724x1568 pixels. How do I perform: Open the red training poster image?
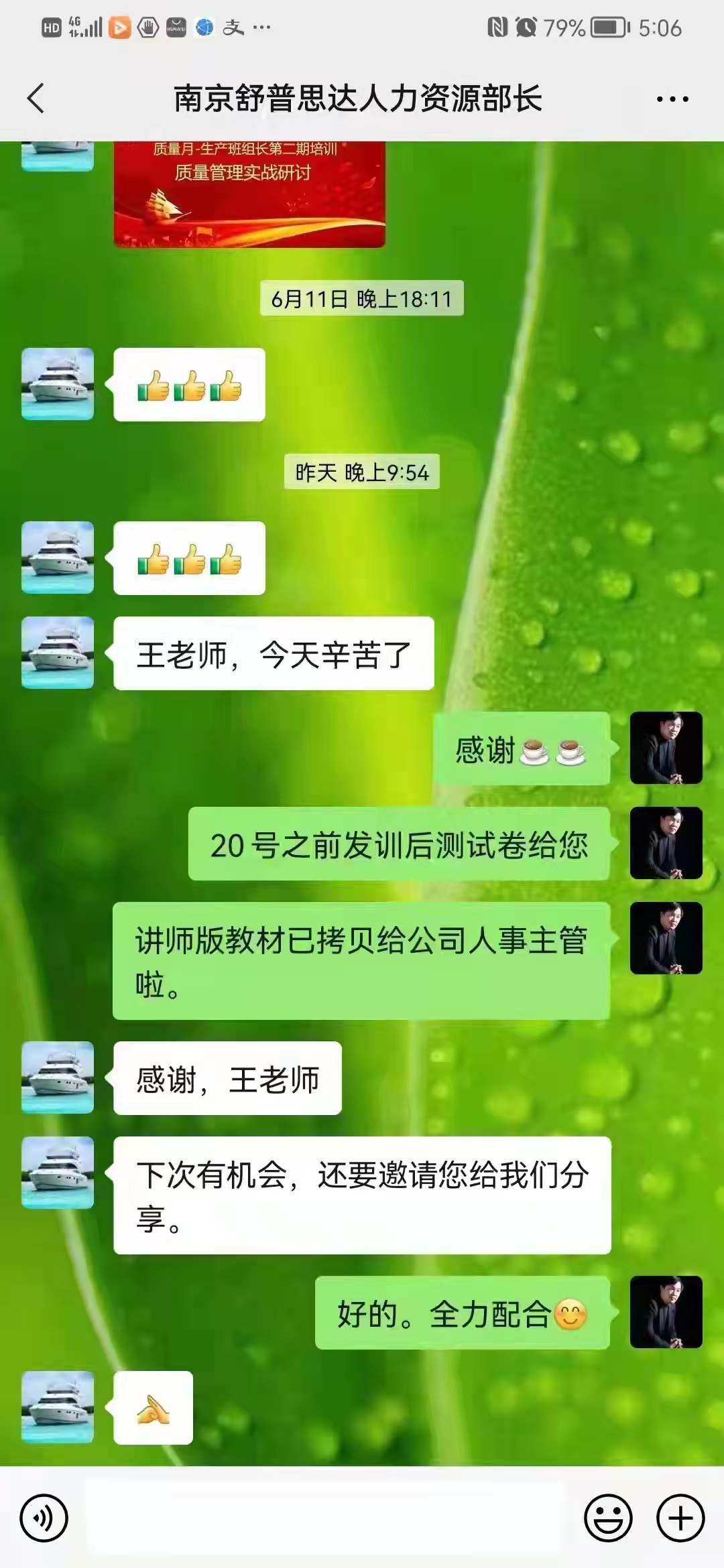pyautogui.click(x=249, y=194)
